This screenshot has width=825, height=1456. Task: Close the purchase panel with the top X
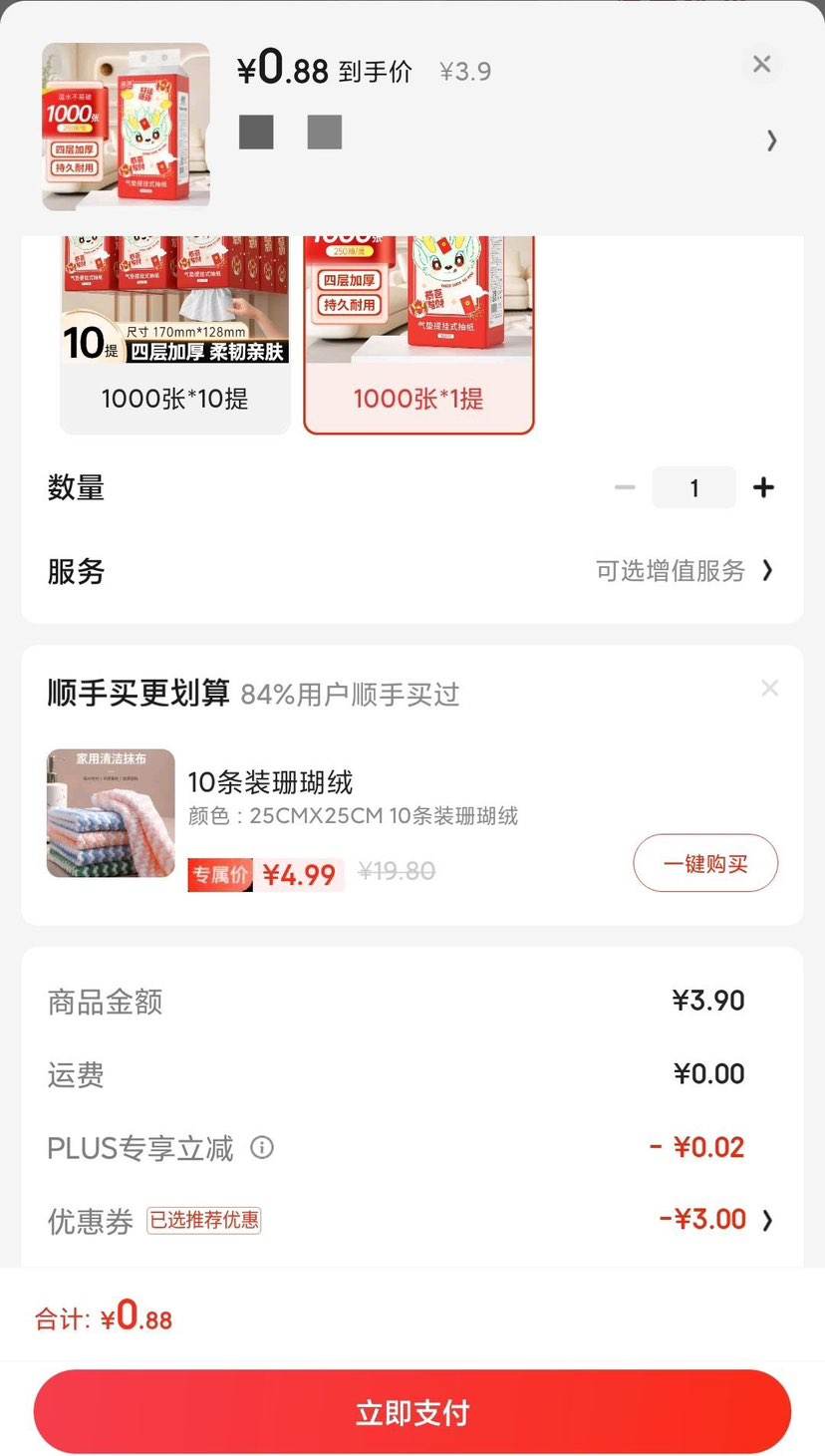(762, 63)
